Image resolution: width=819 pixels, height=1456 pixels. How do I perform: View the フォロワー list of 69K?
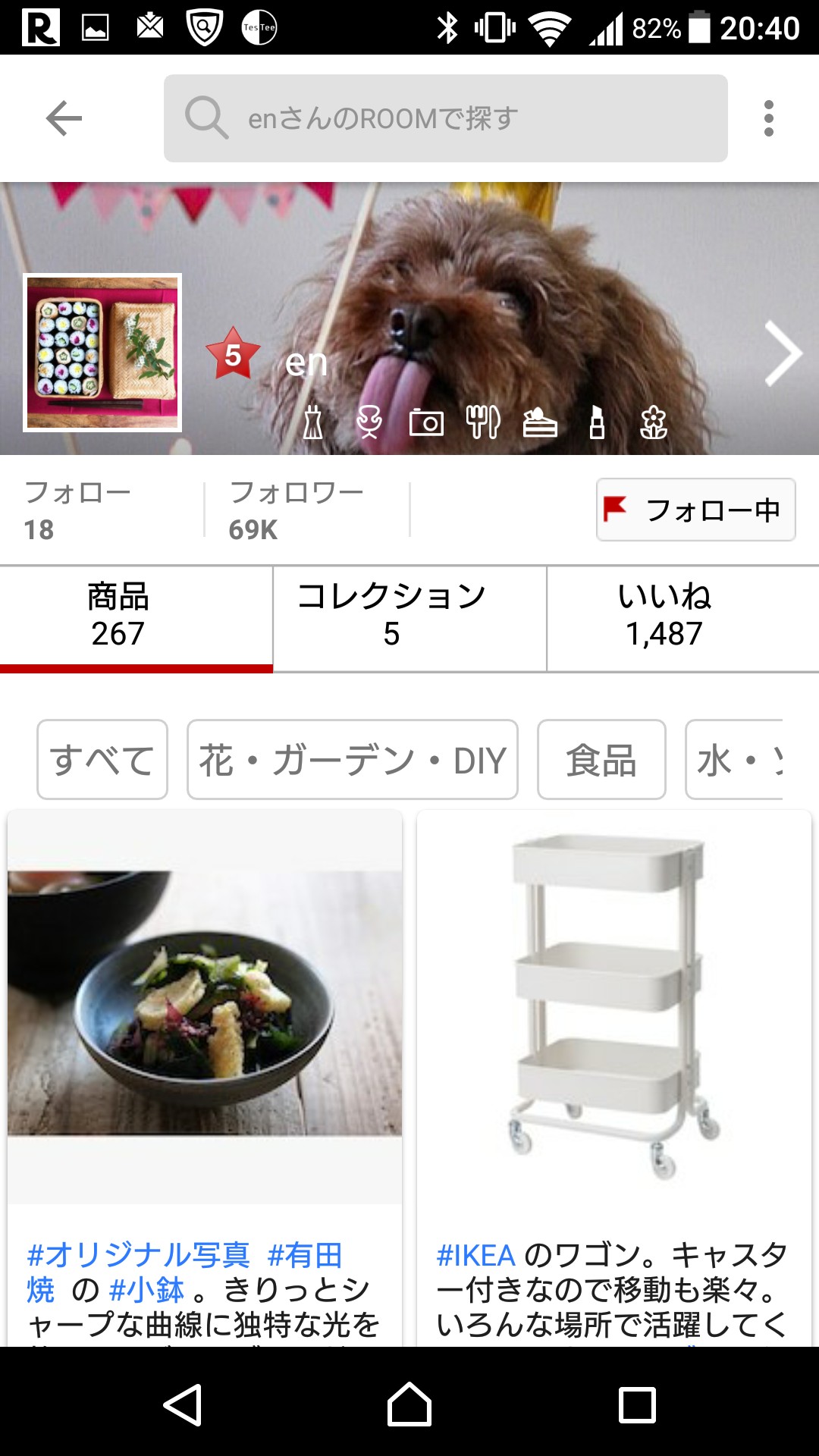[x=296, y=510]
